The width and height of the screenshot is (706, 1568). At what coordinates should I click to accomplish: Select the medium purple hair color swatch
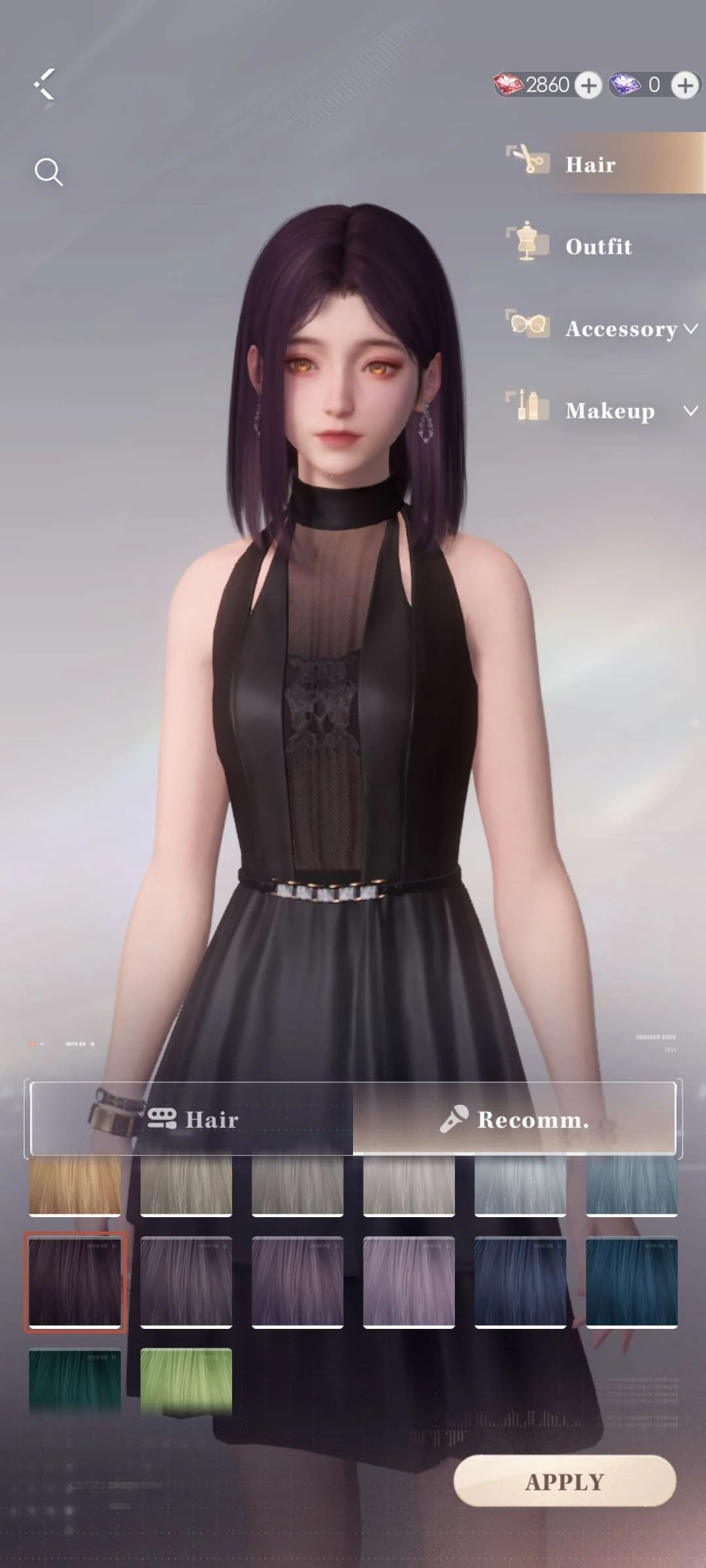(297, 1282)
